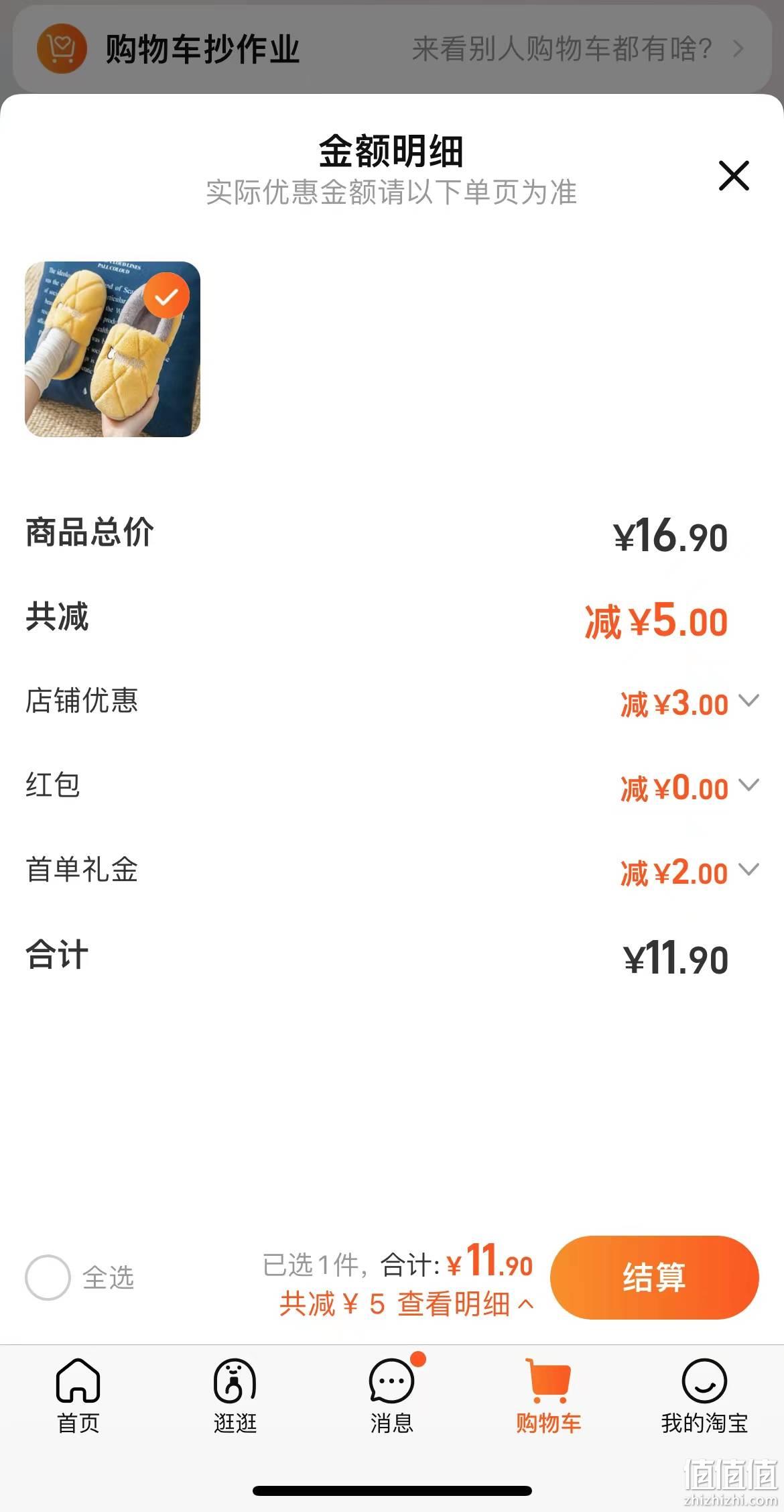The height and width of the screenshot is (1512, 784).
Task: Select the 购物车 cart tab
Action: 549,1396
